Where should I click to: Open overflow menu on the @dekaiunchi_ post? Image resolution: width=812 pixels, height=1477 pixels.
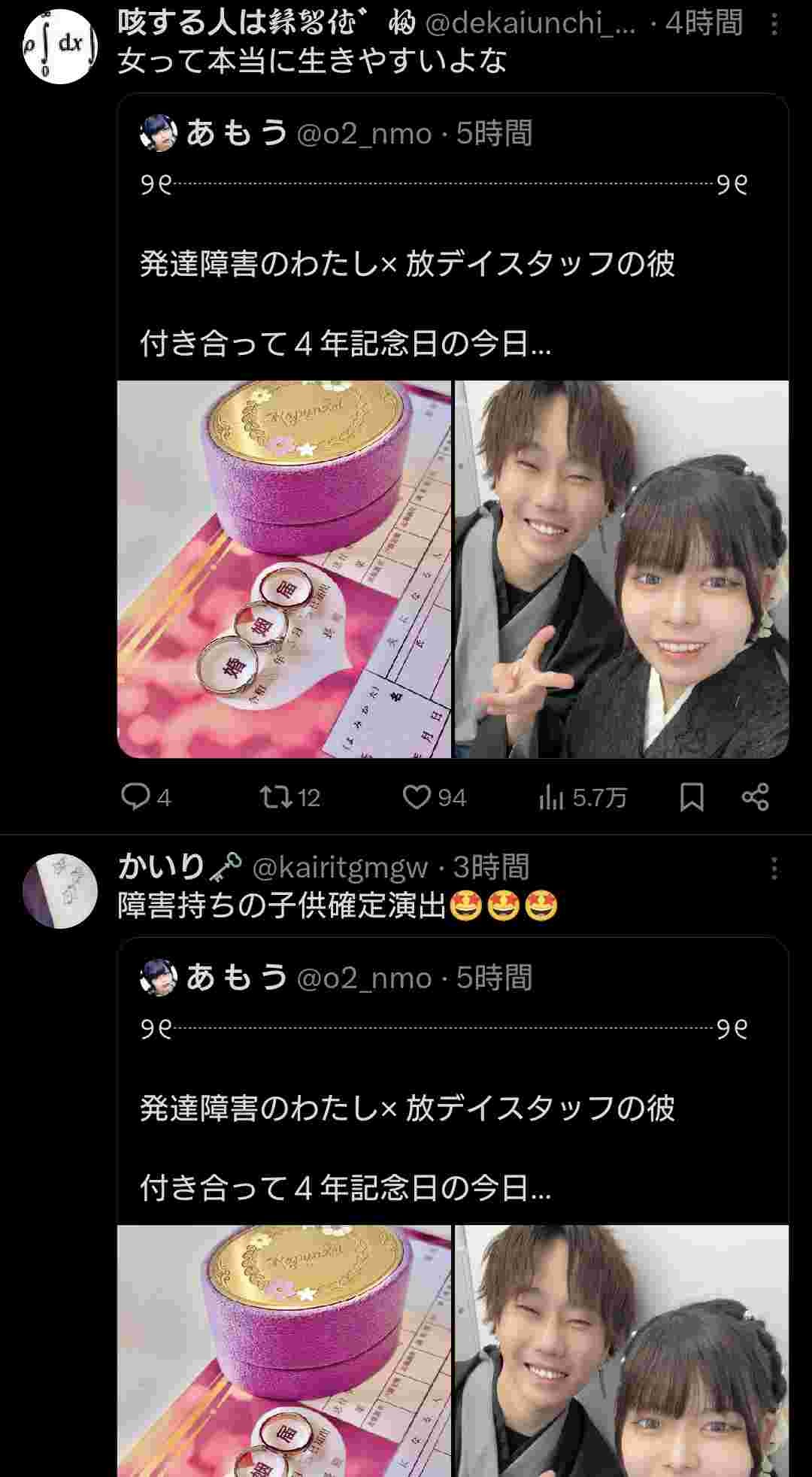point(774,25)
